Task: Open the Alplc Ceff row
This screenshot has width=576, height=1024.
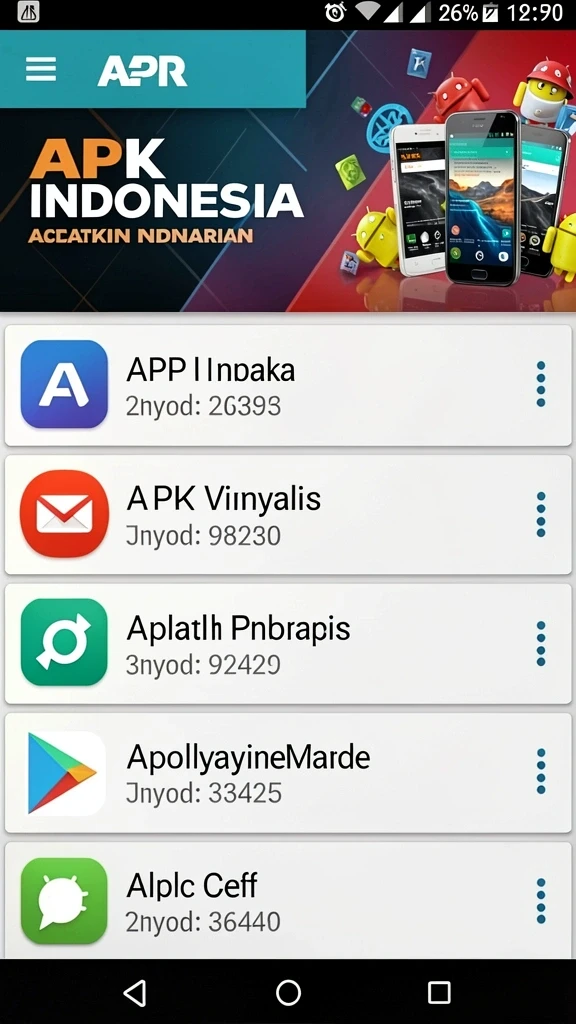Action: pyautogui.click(x=288, y=900)
